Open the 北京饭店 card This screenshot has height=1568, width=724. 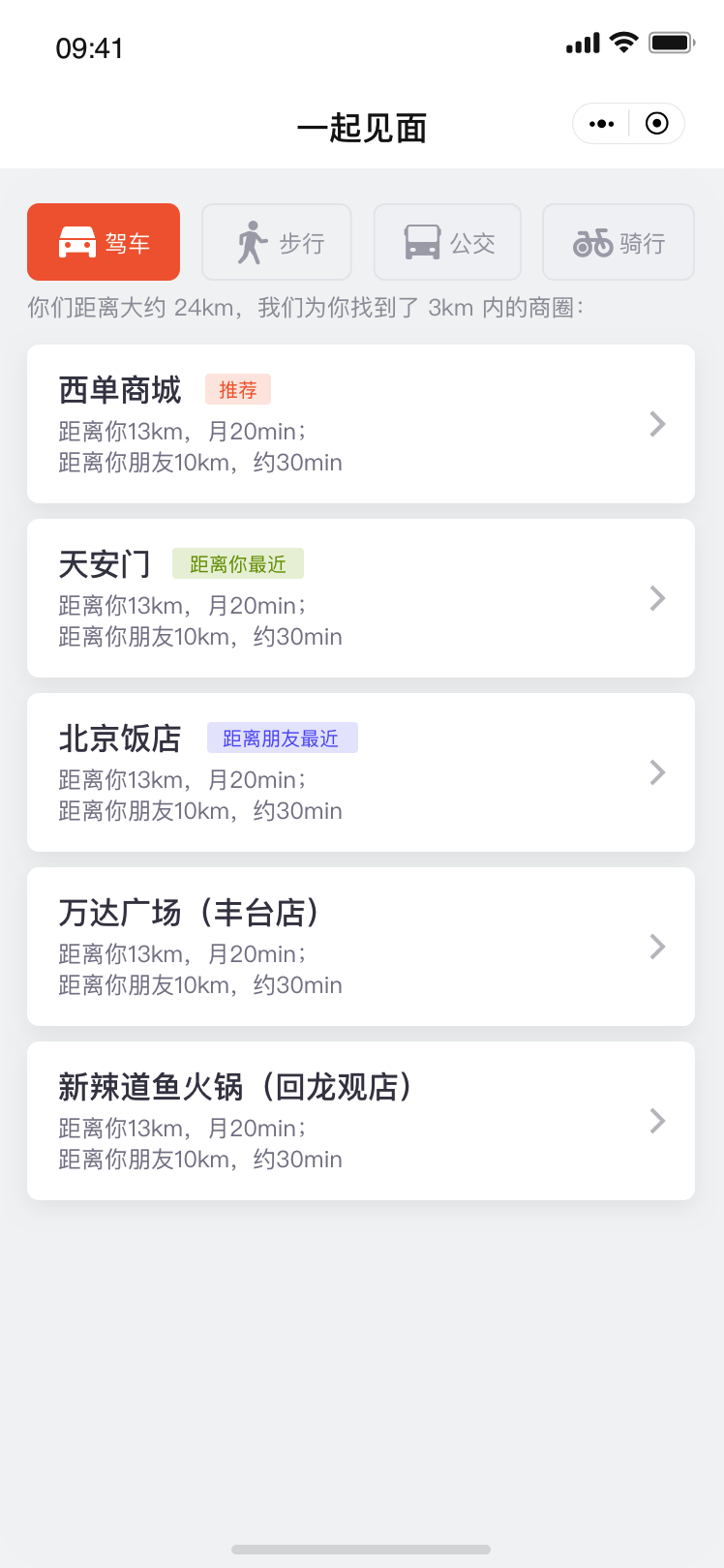tap(361, 772)
